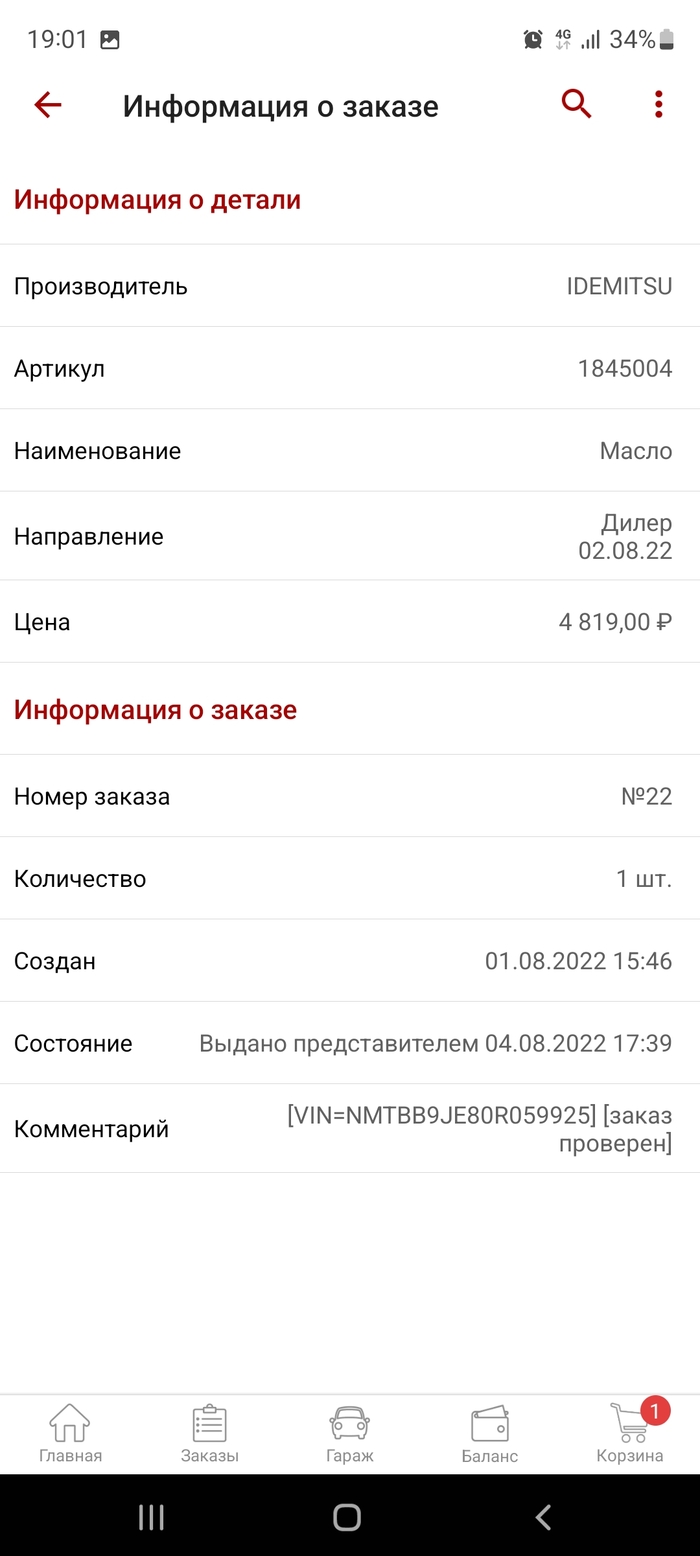Open the search magnifier icon
Screen dimensions: 700x1556
click(x=577, y=104)
